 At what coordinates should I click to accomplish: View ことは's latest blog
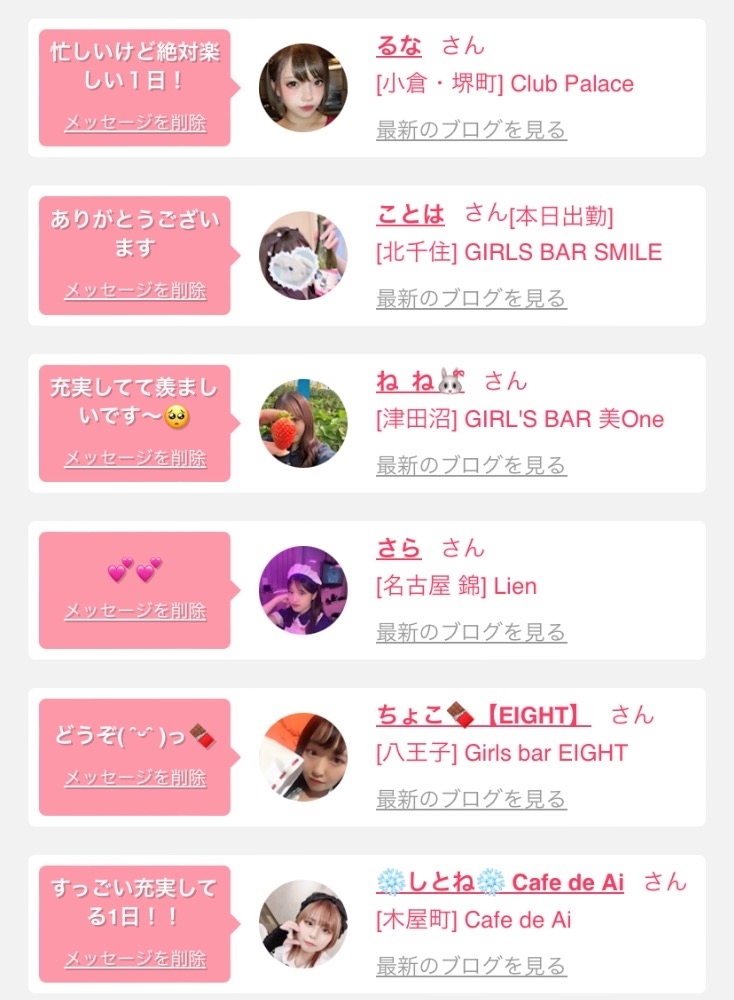pyautogui.click(x=471, y=298)
